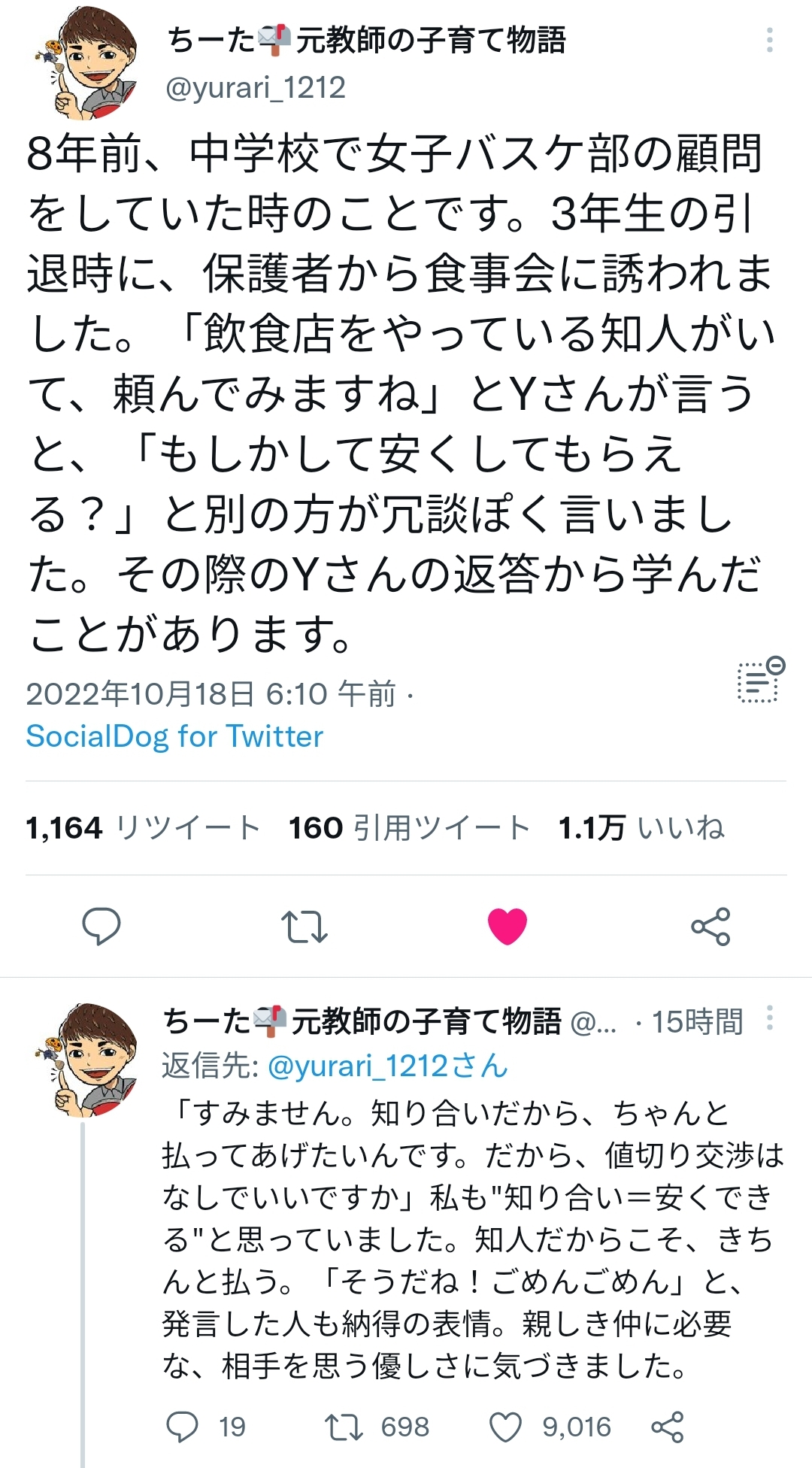Share the reply tweet

(x=667, y=1427)
